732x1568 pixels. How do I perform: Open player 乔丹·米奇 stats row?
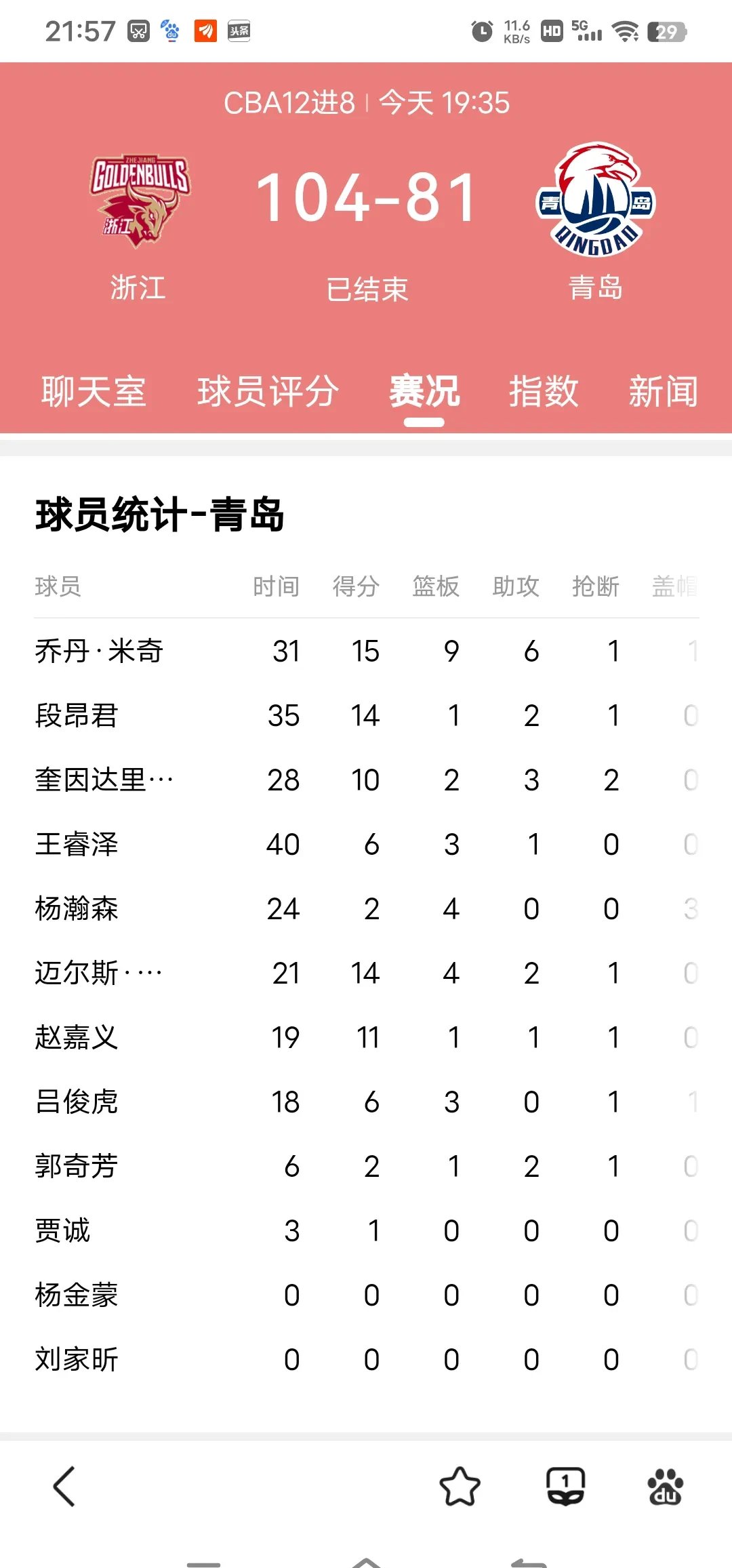coord(98,651)
